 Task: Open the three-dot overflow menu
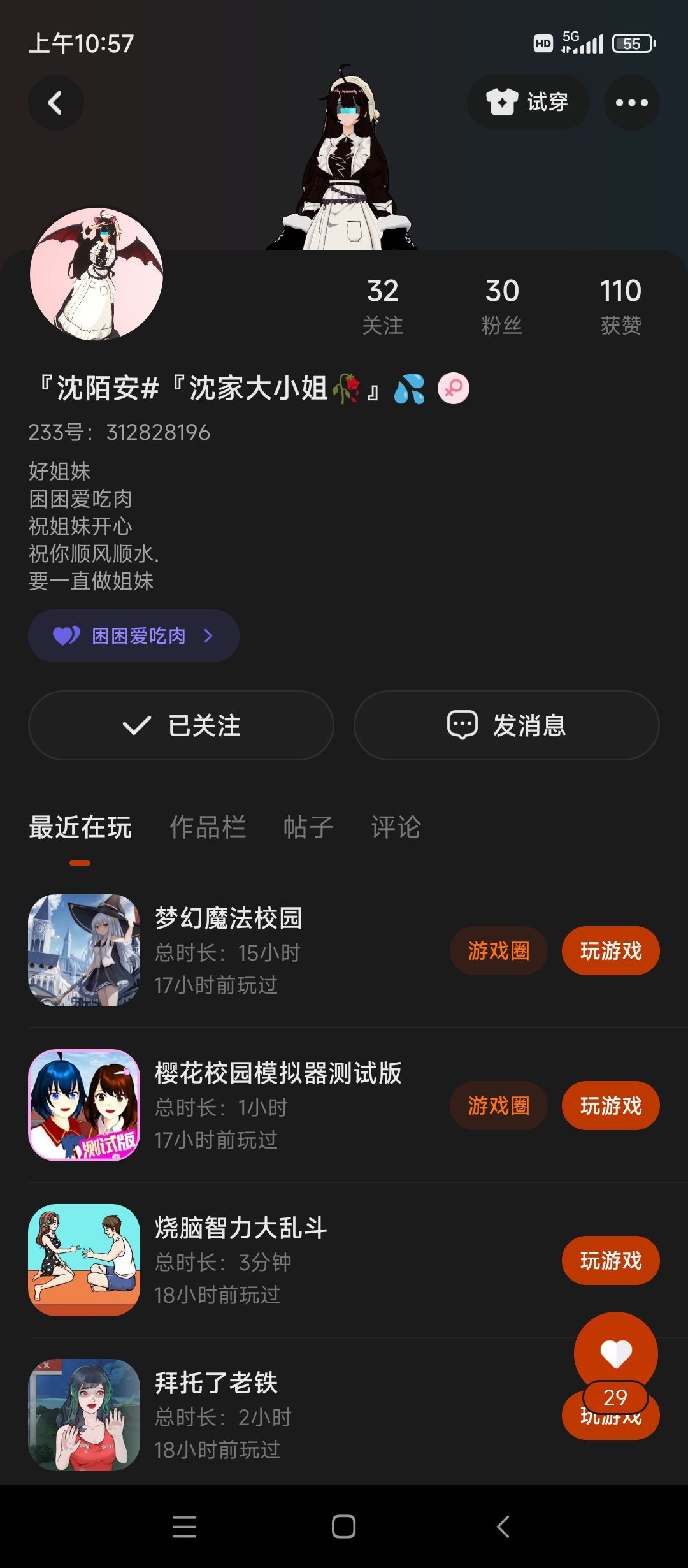click(x=631, y=103)
